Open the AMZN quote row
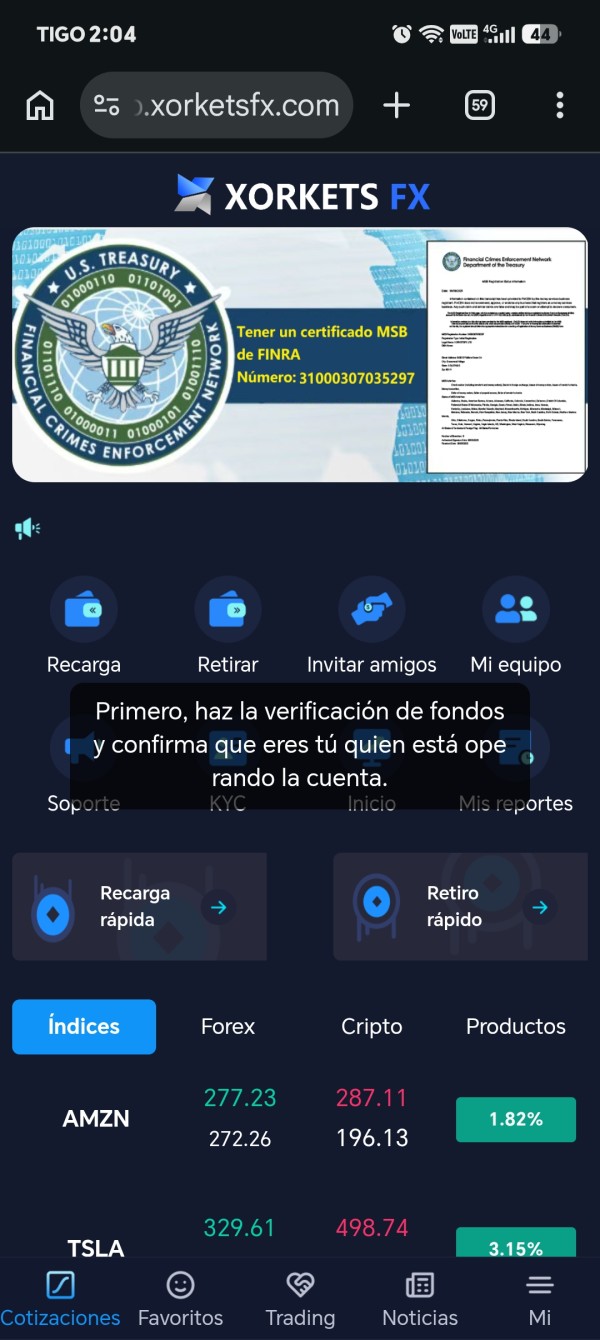Image resolution: width=600 pixels, height=1340 pixels. point(300,1119)
